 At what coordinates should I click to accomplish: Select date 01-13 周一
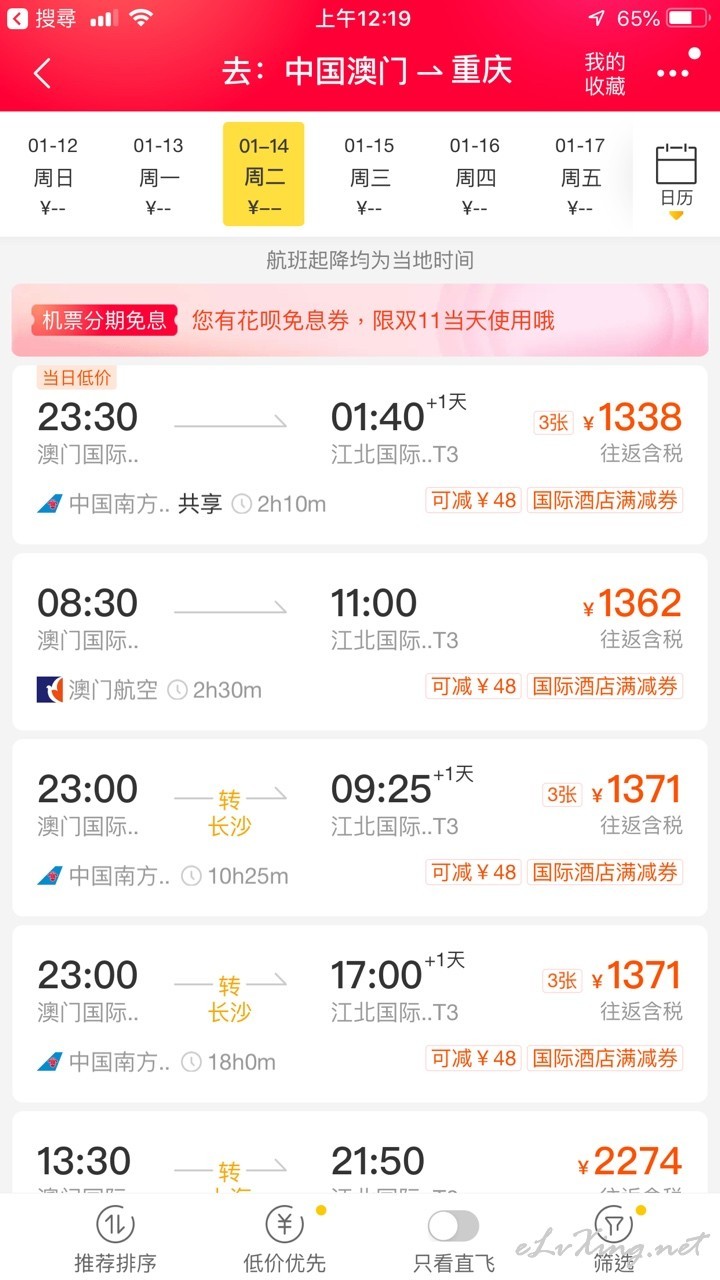(x=158, y=176)
